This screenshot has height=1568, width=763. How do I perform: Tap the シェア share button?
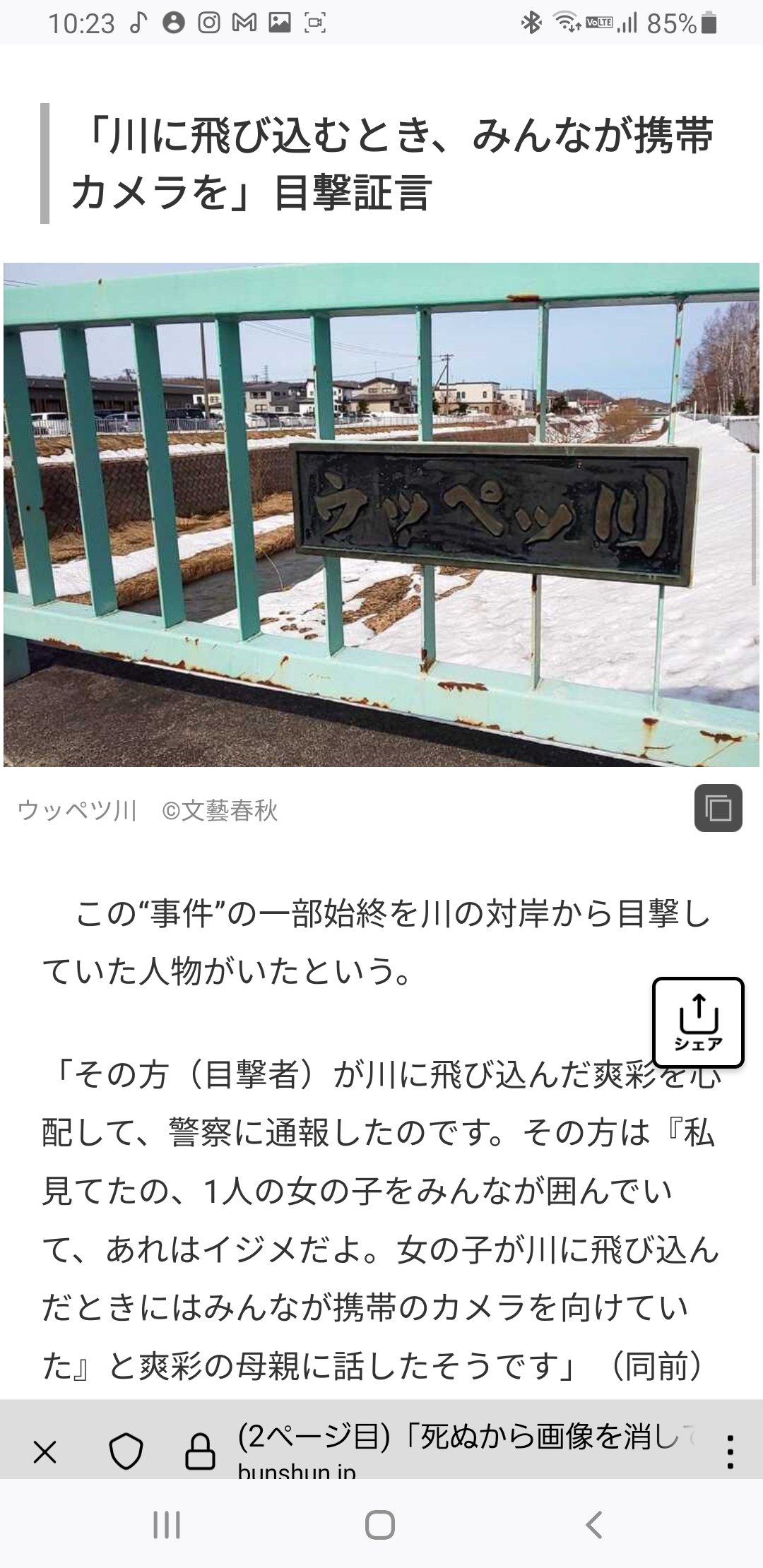coord(698,1022)
